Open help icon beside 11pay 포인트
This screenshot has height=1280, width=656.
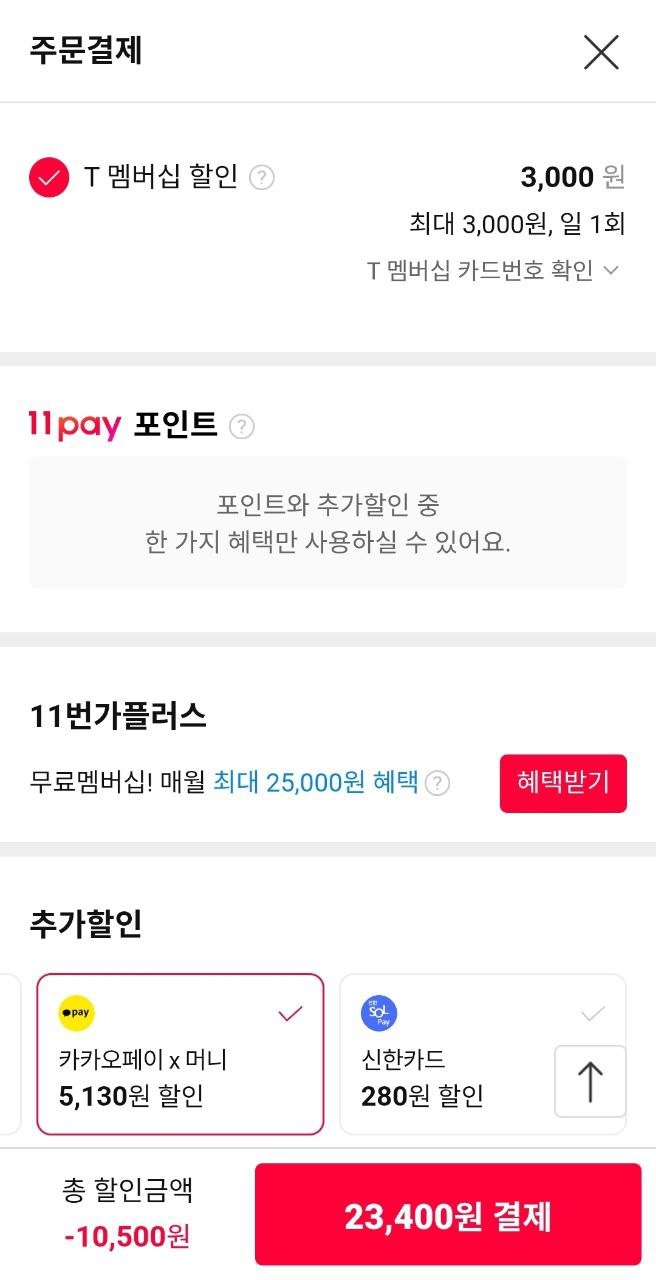tap(242, 427)
